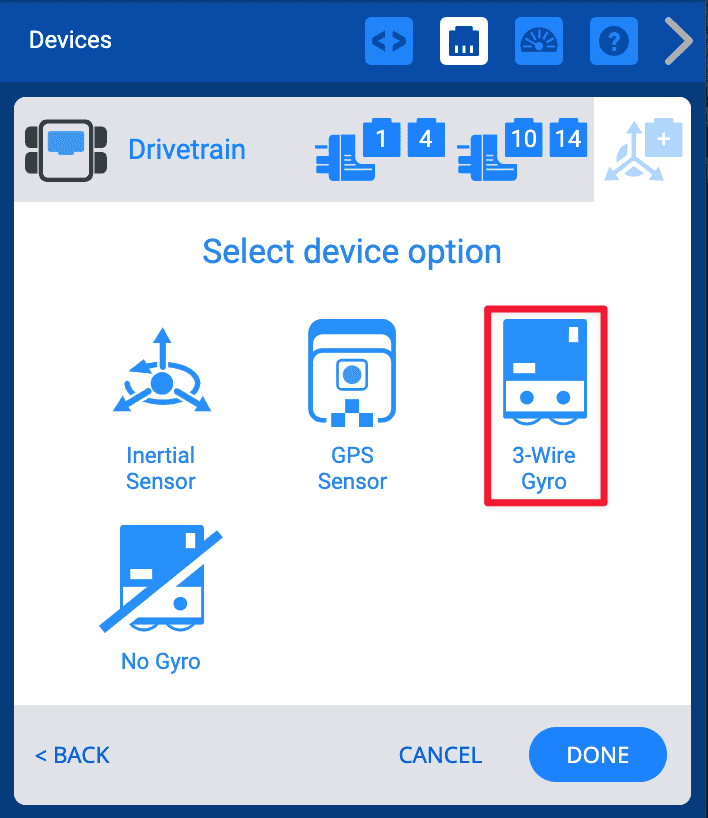Confirm selection with DONE
Viewport: 708px width, 818px height.
(597, 755)
